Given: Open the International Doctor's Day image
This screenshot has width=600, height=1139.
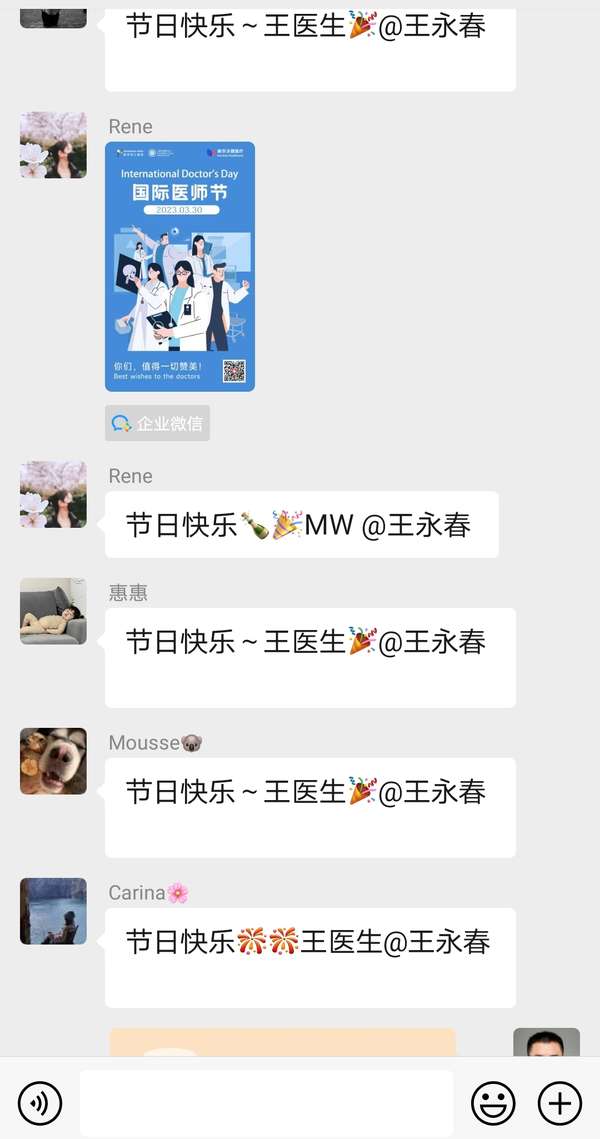Looking at the screenshot, I should click(x=180, y=267).
